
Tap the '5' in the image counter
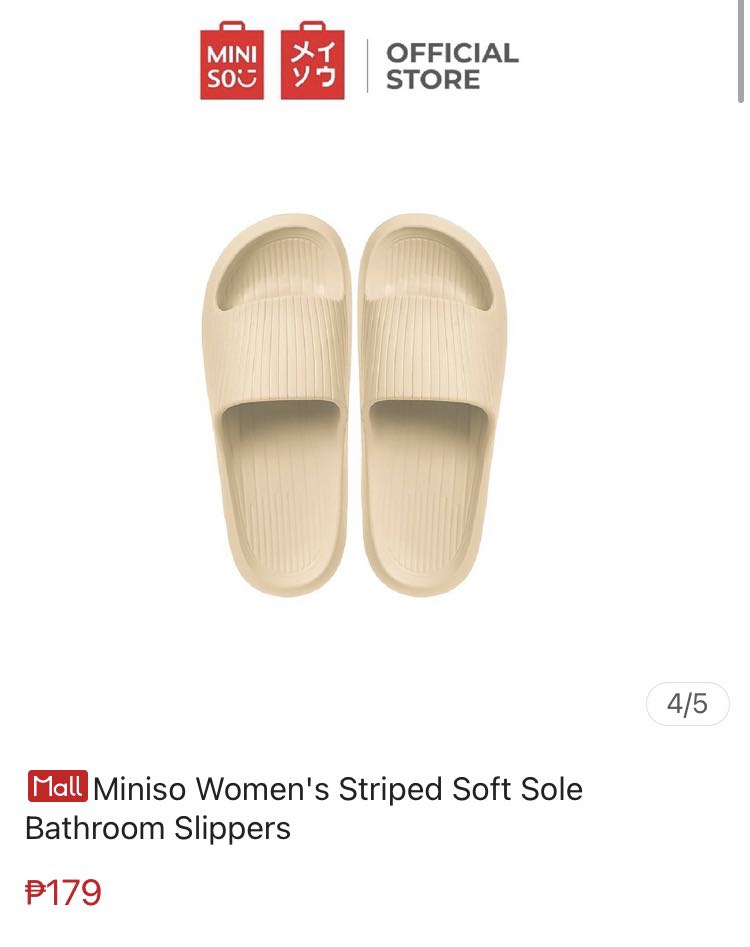[x=698, y=704]
